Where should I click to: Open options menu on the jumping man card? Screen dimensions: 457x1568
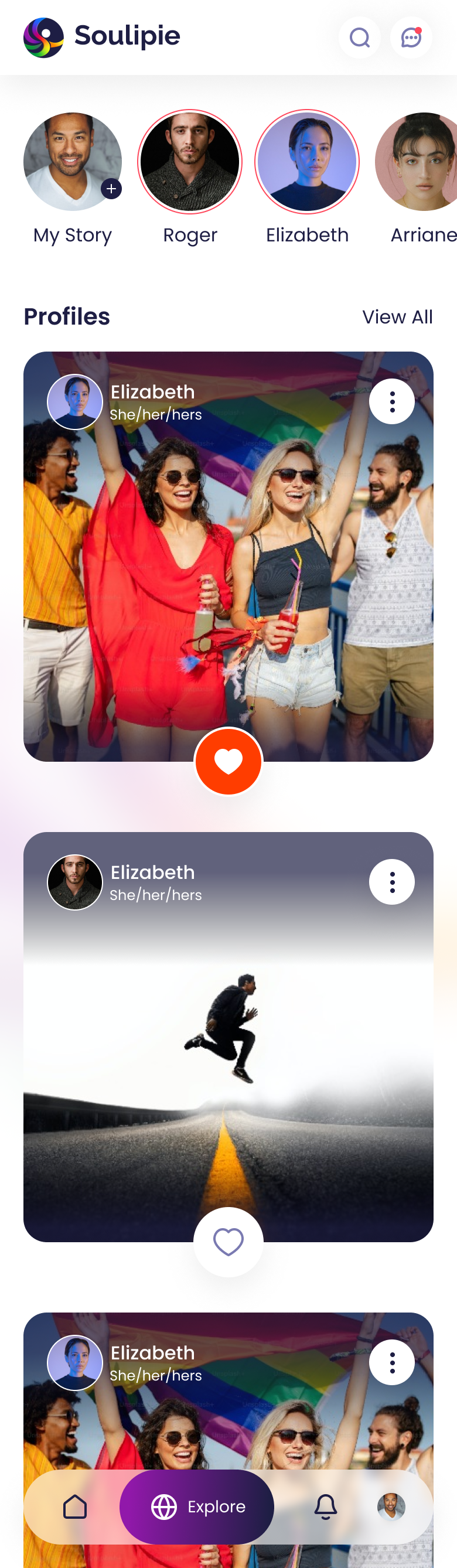[392, 882]
